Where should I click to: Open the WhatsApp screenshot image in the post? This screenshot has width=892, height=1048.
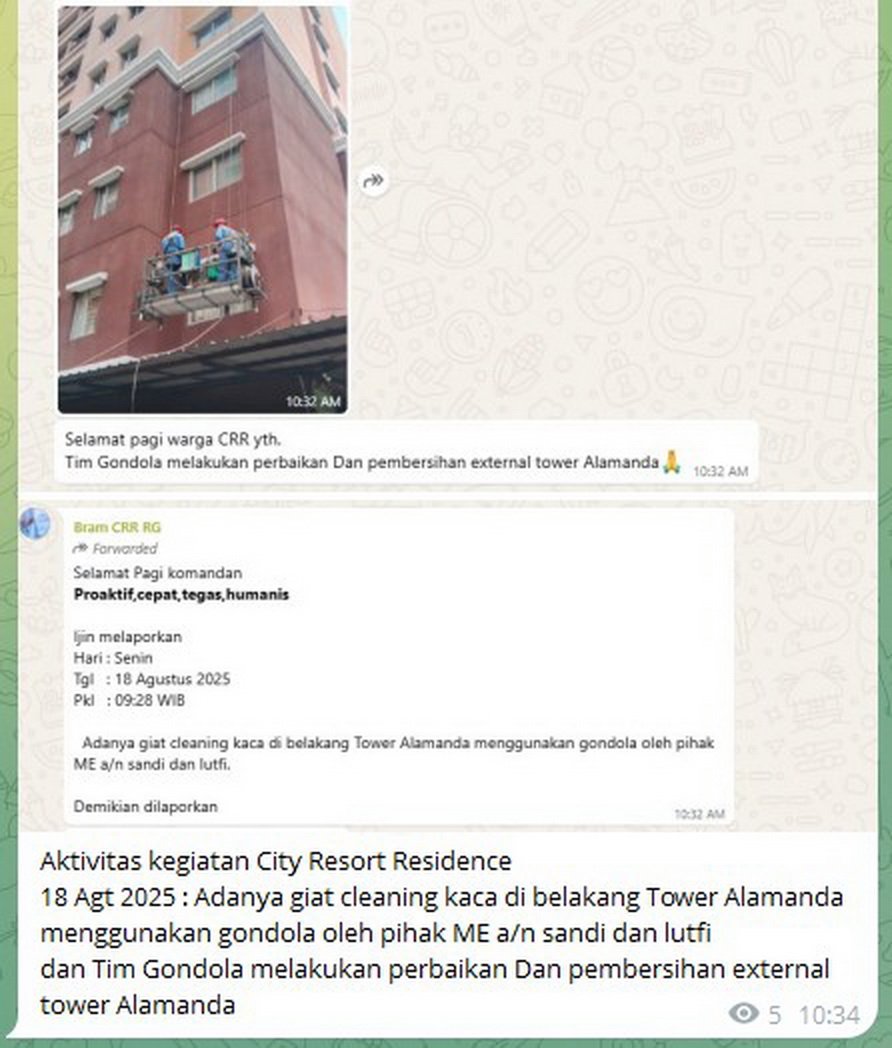tap(446, 420)
